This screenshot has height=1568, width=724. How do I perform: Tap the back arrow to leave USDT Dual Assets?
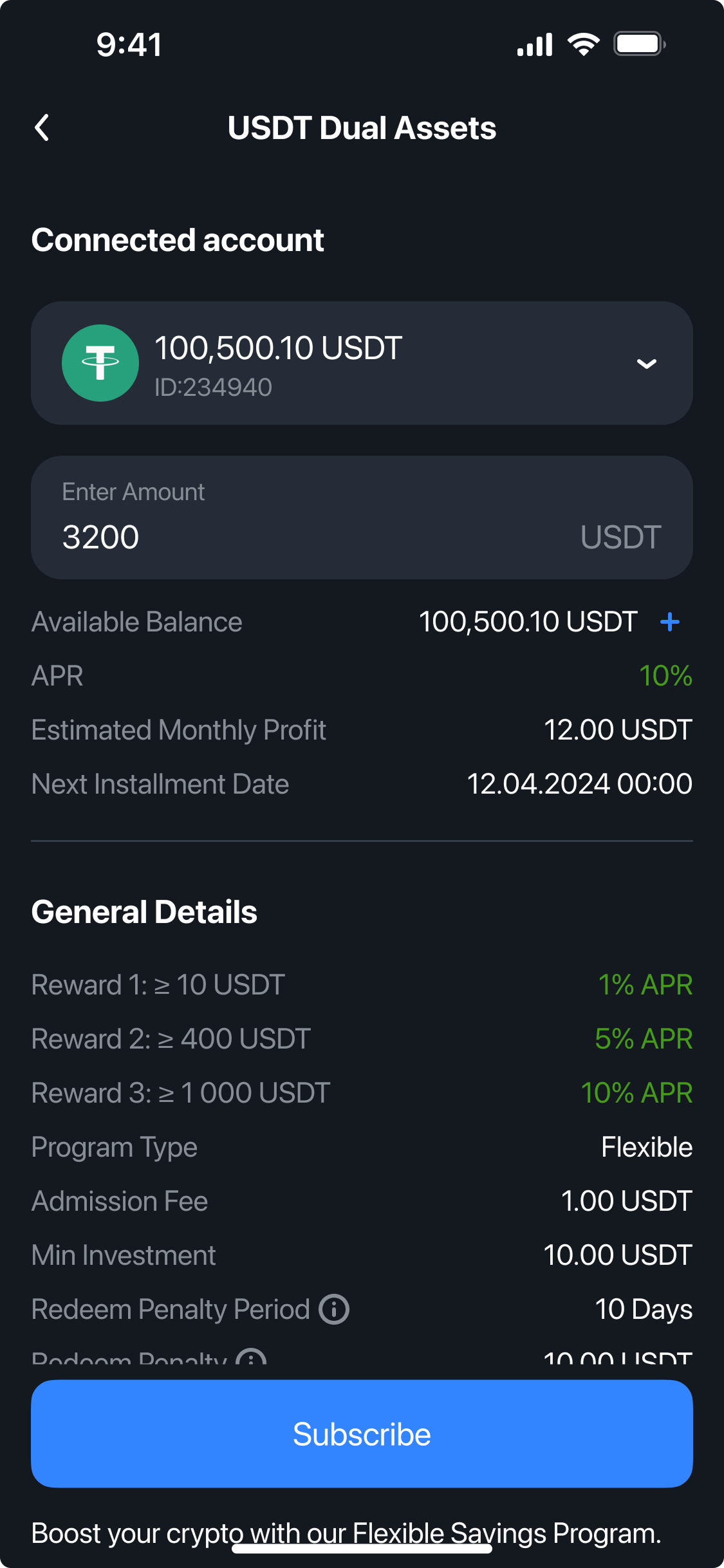tap(42, 127)
